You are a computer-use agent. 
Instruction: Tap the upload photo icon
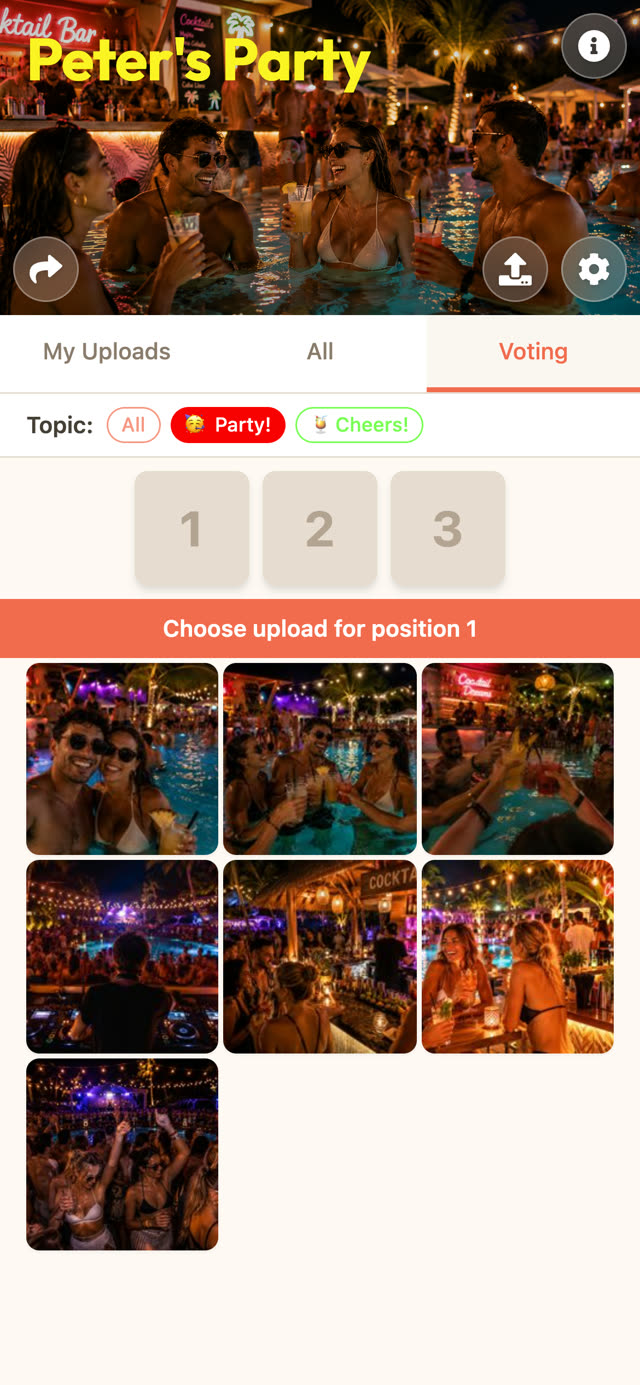coord(515,269)
